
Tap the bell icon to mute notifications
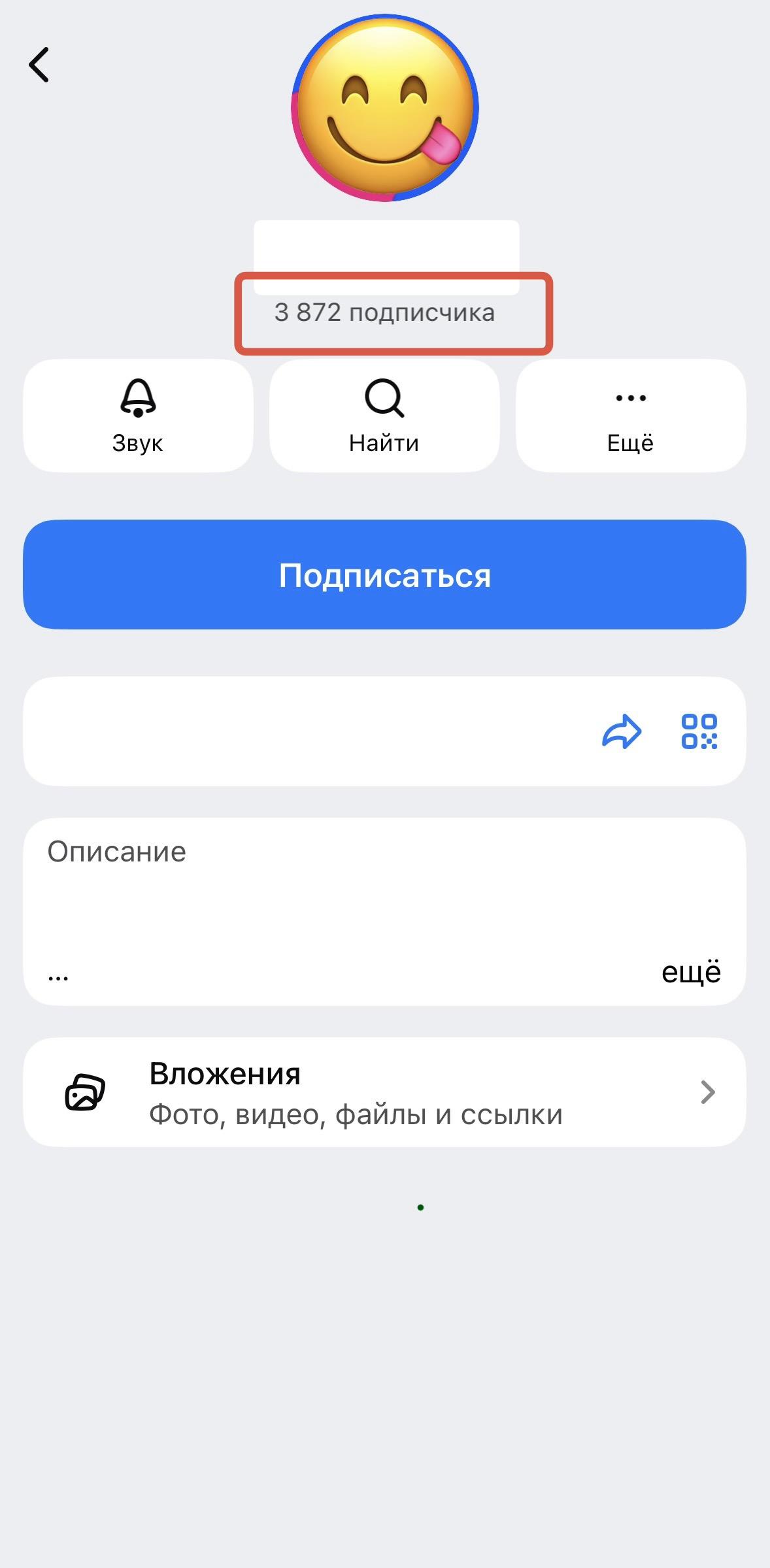[x=137, y=399]
